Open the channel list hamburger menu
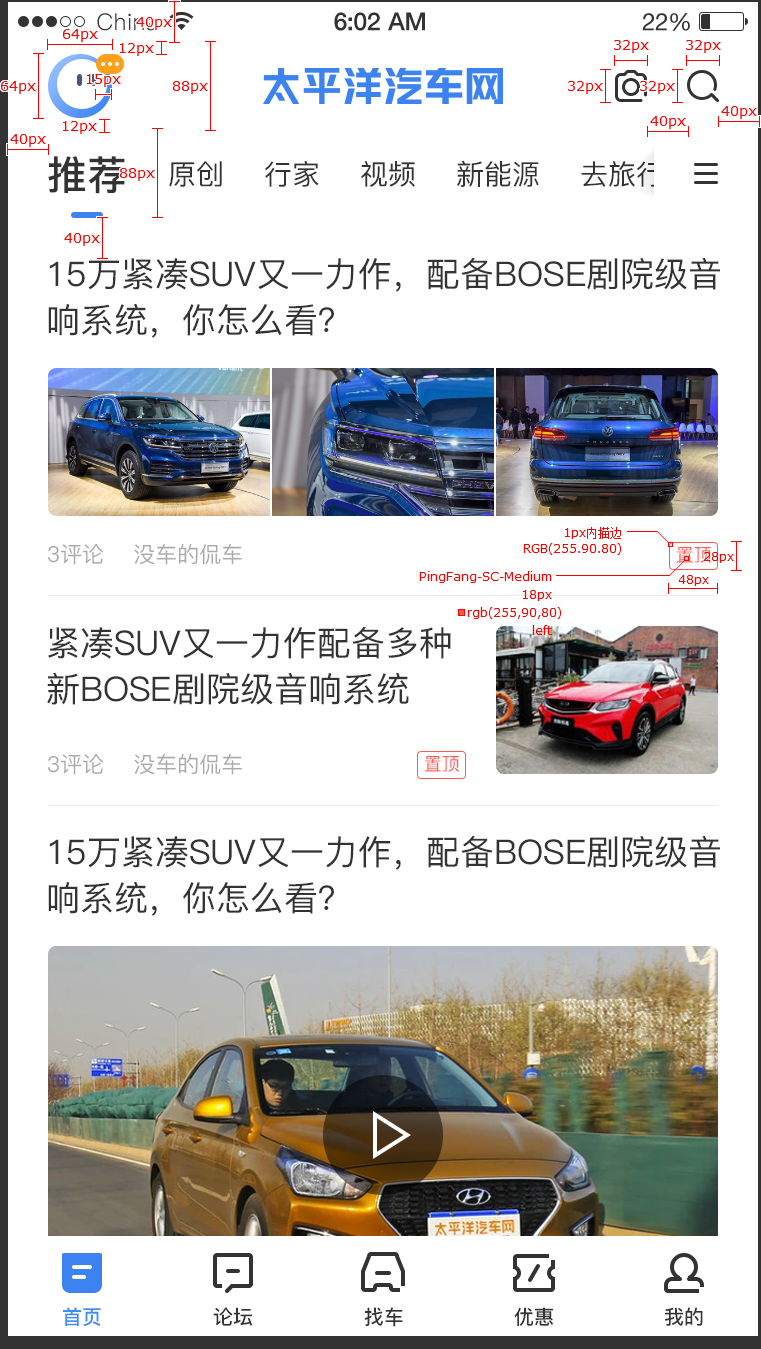The width and height of the screenshot is (761, 1349). [x=706, y=174]
